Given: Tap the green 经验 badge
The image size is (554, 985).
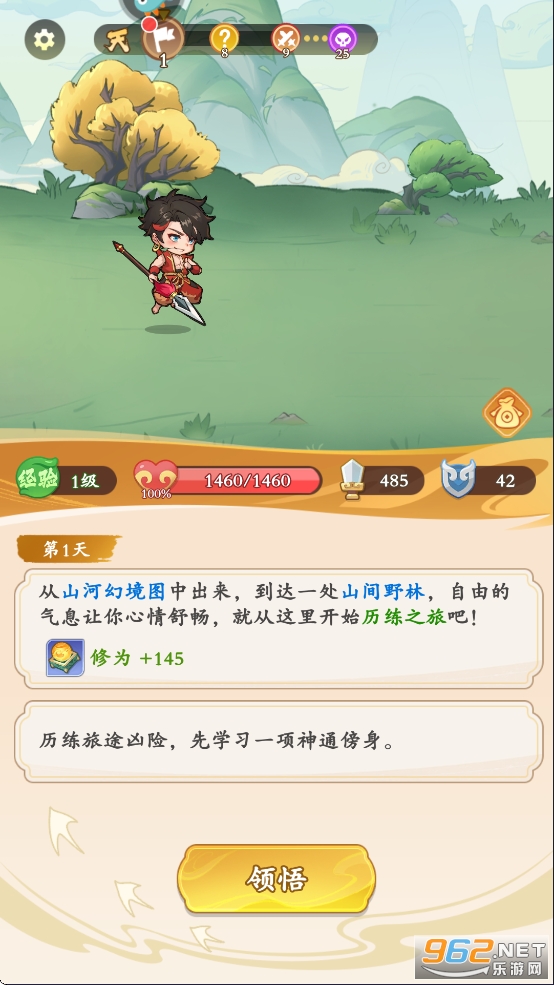Looking at the screenshot, I should click(38, 479).
